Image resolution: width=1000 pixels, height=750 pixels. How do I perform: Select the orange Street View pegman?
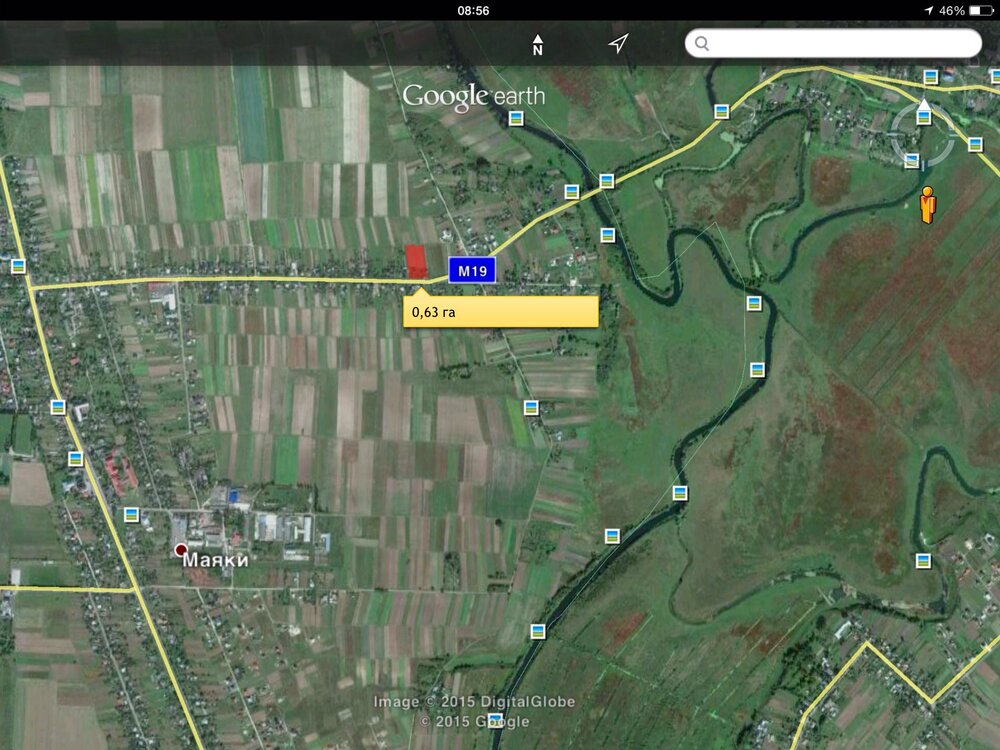click(x=928, y=206)
